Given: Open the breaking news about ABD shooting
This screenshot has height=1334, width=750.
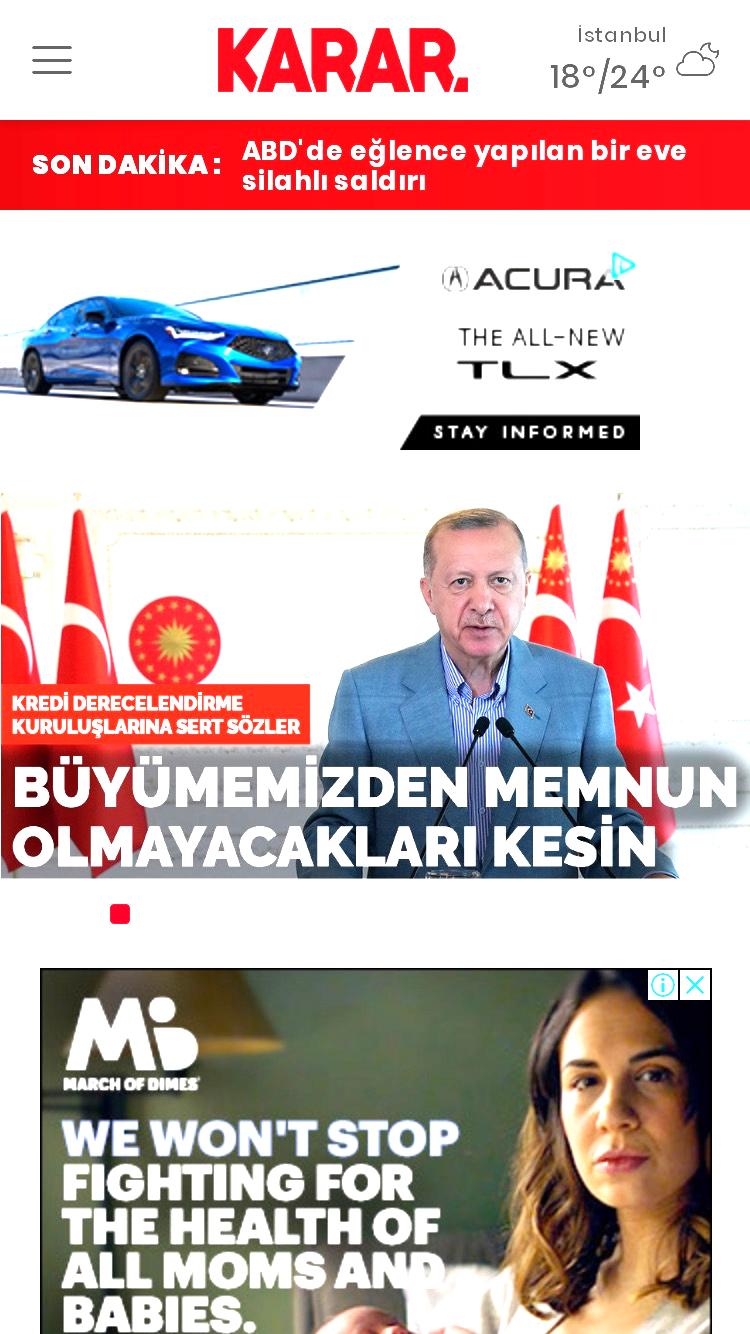Looking at the screenshot, I should pyautogui.click(x=464, y=165).
